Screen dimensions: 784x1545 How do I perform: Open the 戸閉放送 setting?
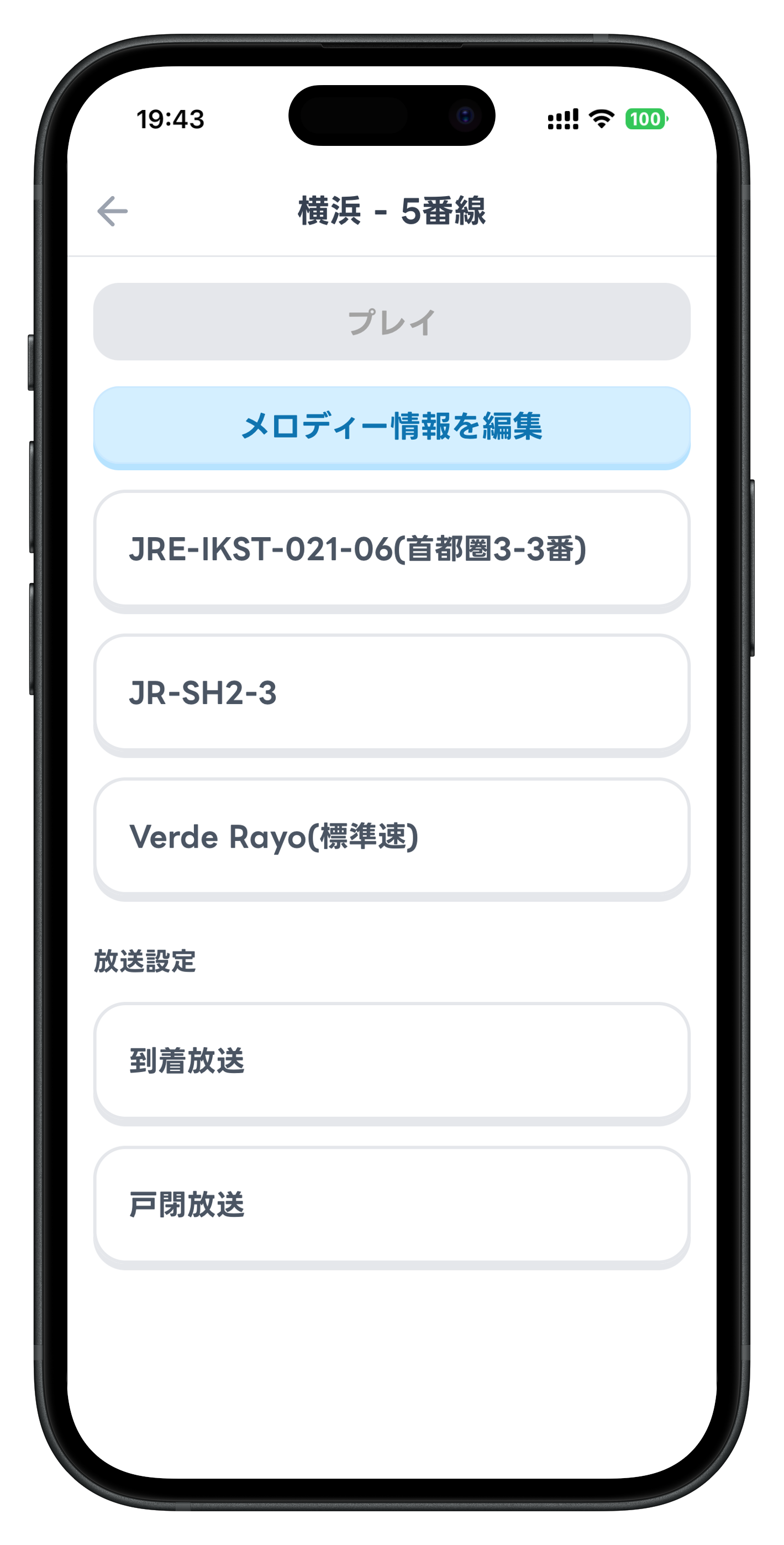(392, 1205)
